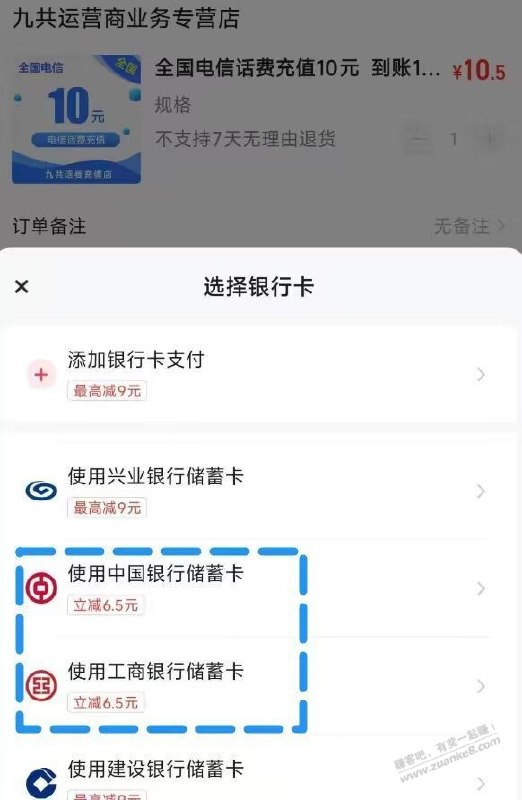Screen dimensions: 522x800
Task: Choose 兴业银行储蓄卡 for payment
Action: click(x=261, y=491)
